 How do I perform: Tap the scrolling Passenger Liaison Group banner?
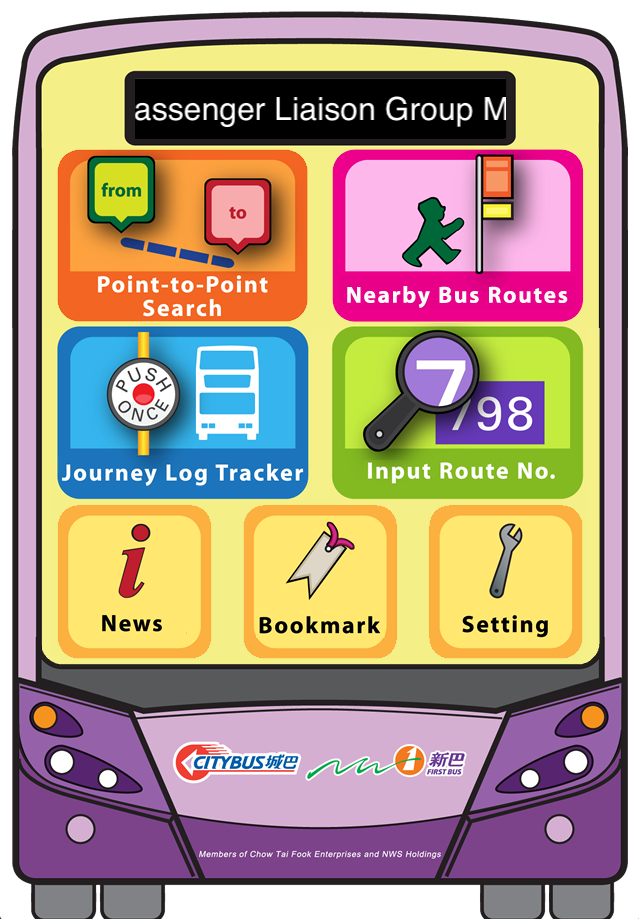[320, 108]
